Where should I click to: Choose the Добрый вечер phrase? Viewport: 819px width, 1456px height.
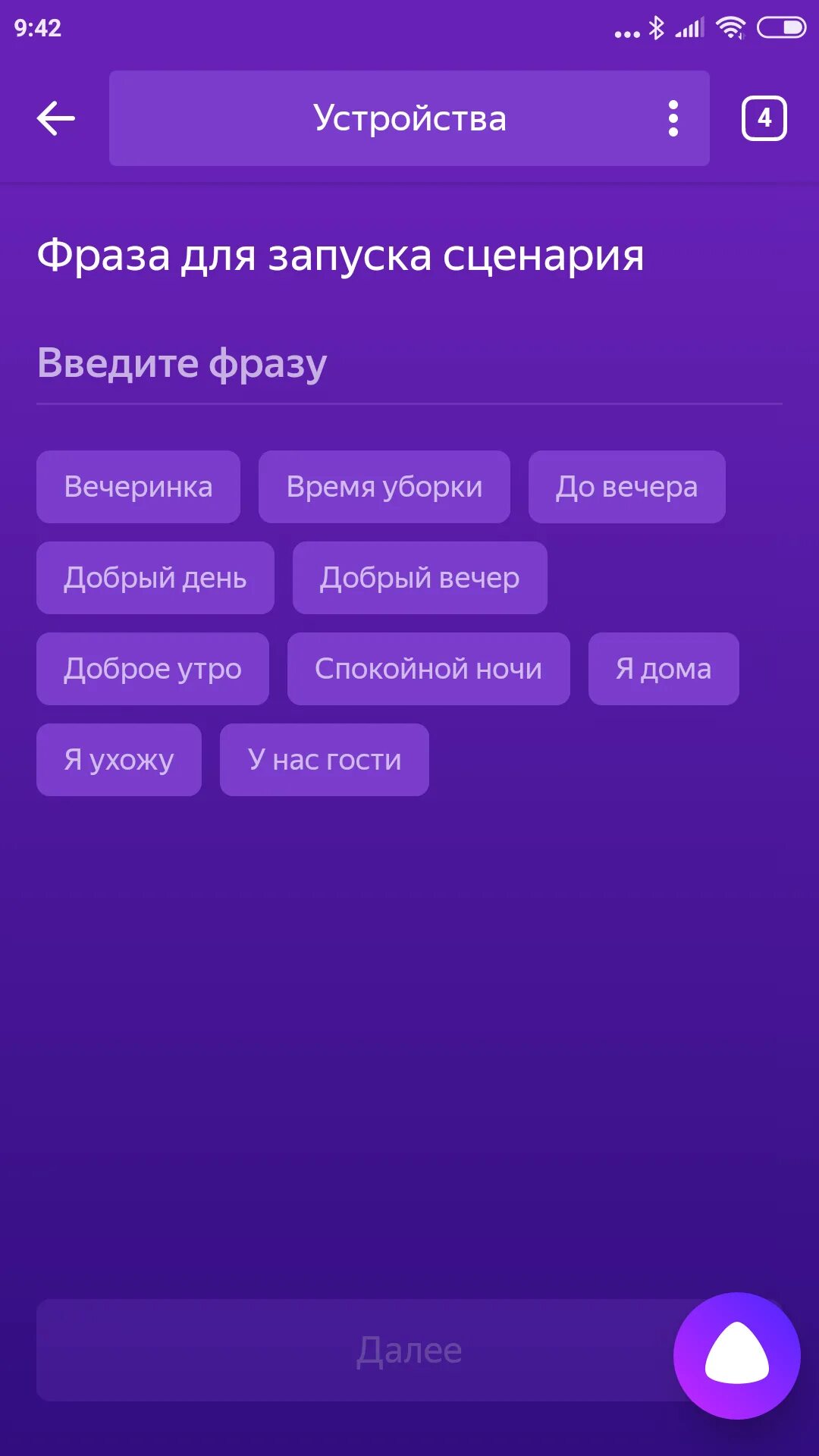pos(420,578)
